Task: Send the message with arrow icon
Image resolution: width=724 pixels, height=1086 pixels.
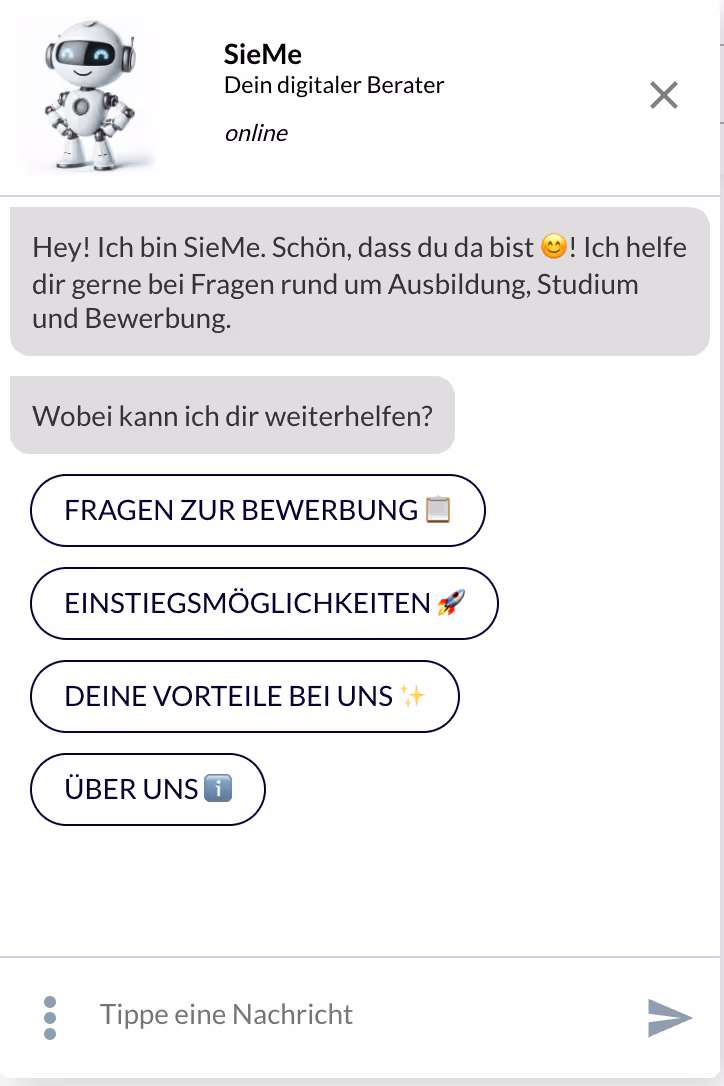Action: coord(669,1017)
